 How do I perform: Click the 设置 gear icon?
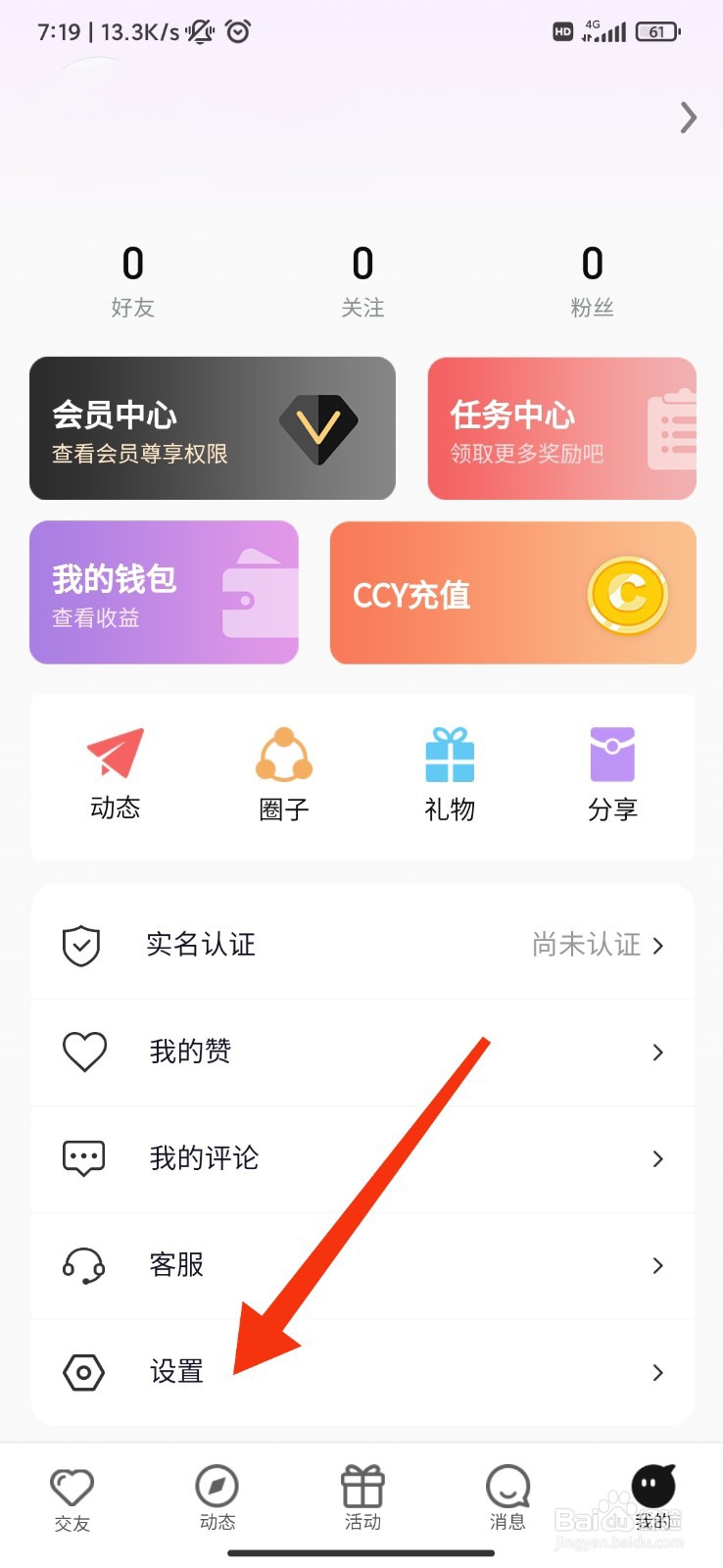coord(83,1372)
